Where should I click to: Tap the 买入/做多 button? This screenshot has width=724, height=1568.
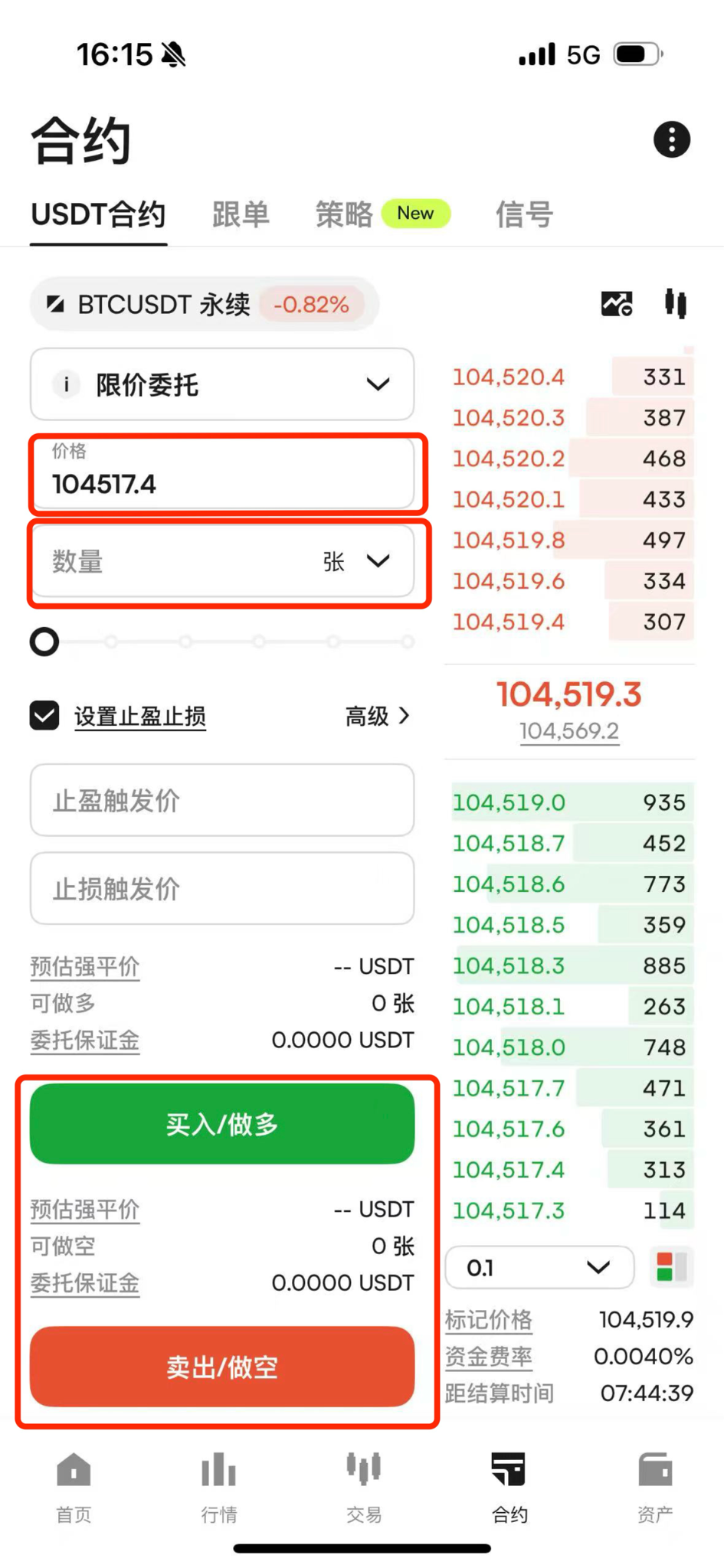[x=222, y=1124]
